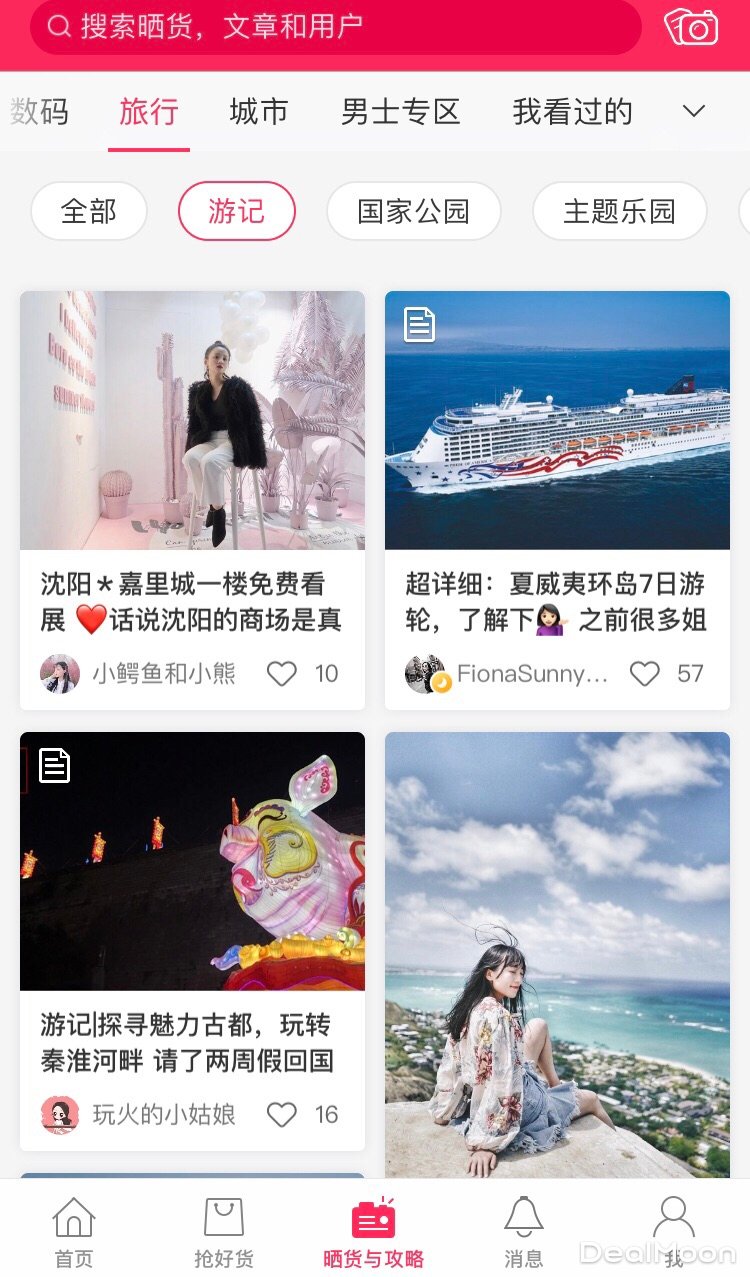The width and height of the screenshot is (750, 1277).
Task: Open the 男士专区 tab
Action: (x=400, y=111)
